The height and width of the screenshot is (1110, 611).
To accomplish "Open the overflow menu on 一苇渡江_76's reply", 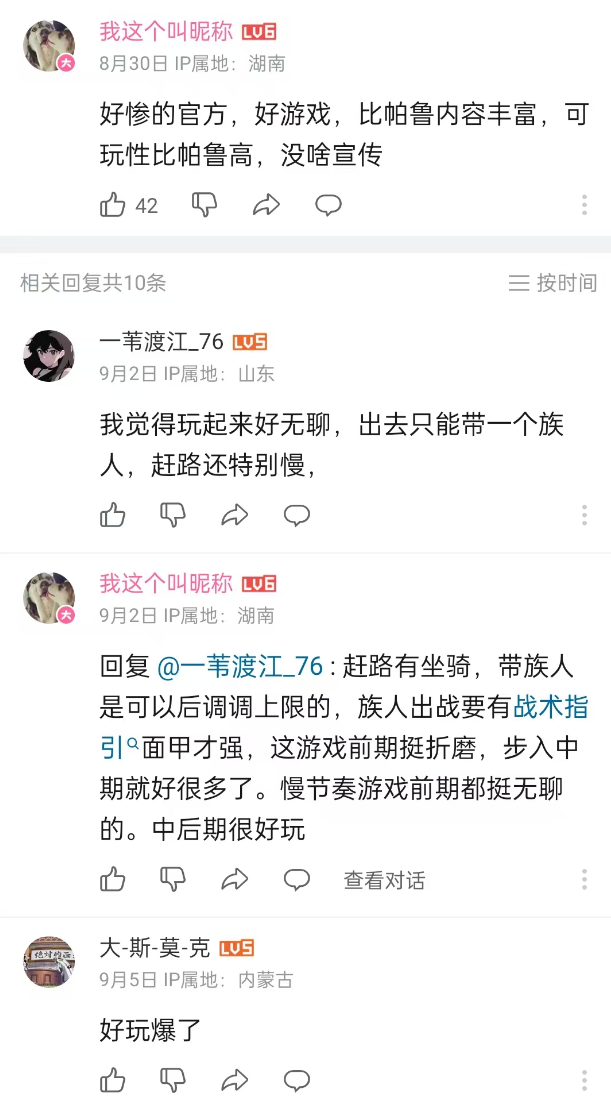I will [585, 515].
